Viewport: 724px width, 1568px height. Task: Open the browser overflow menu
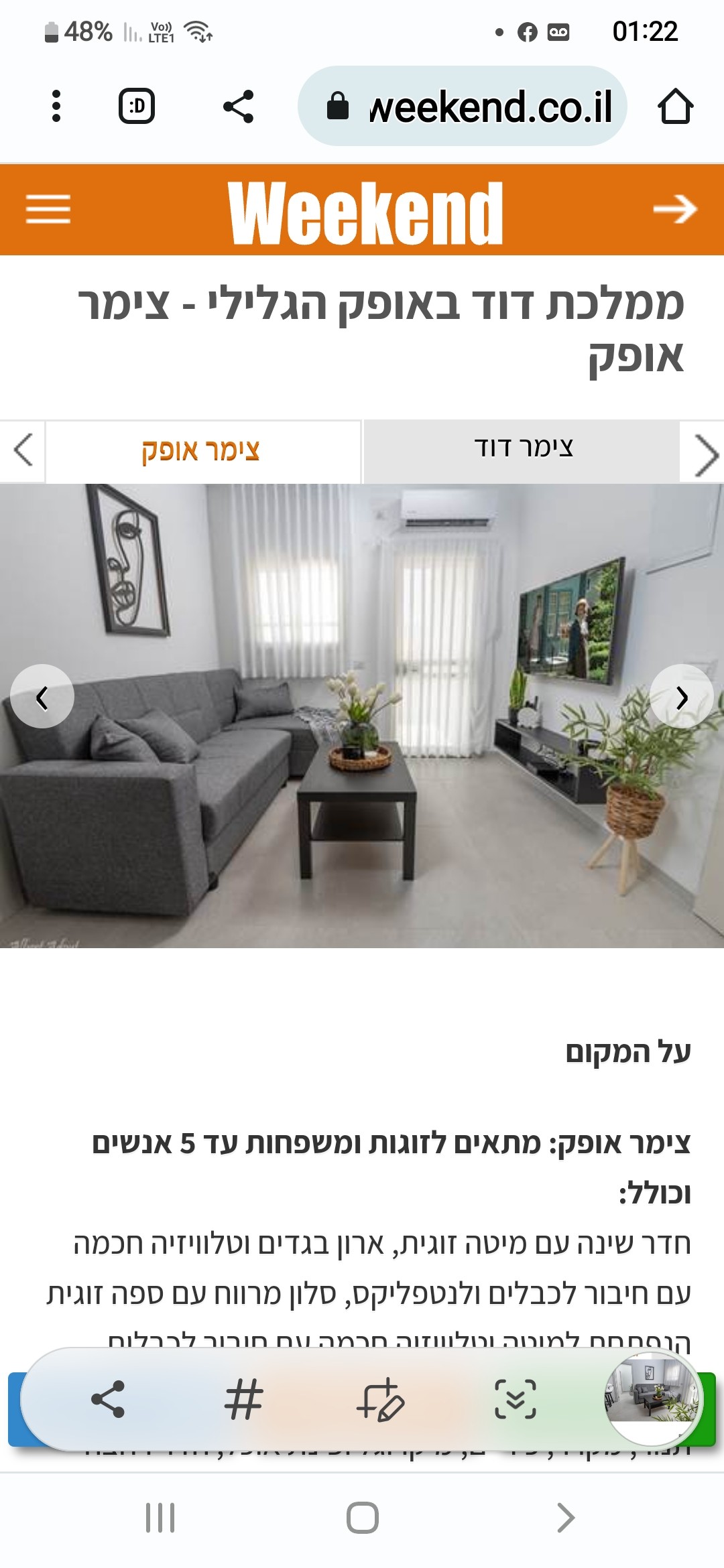coord(56,106)
